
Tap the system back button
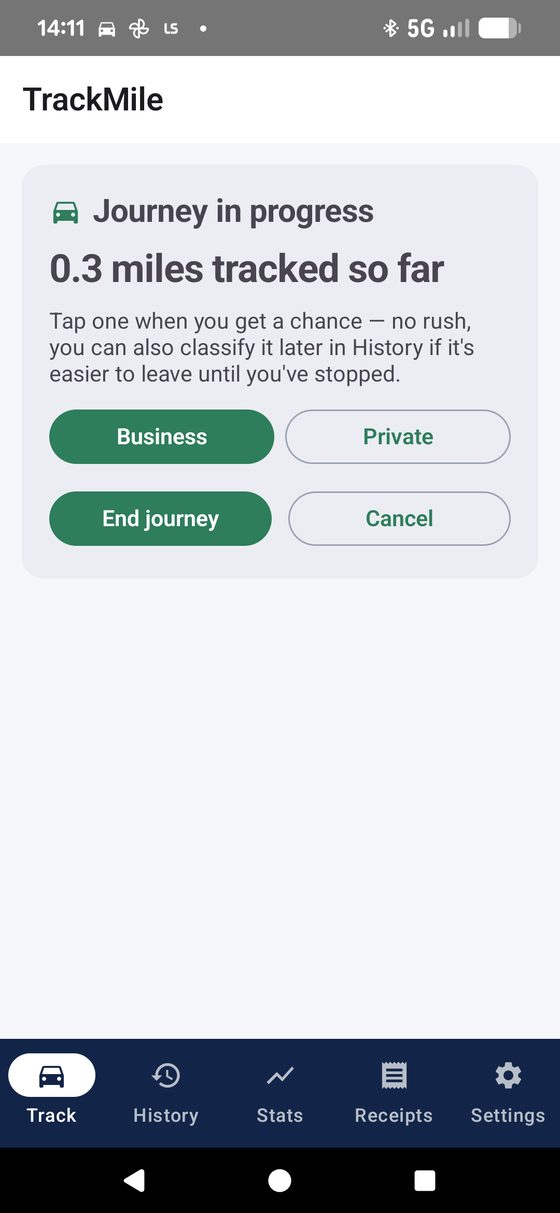(134, 1181)
